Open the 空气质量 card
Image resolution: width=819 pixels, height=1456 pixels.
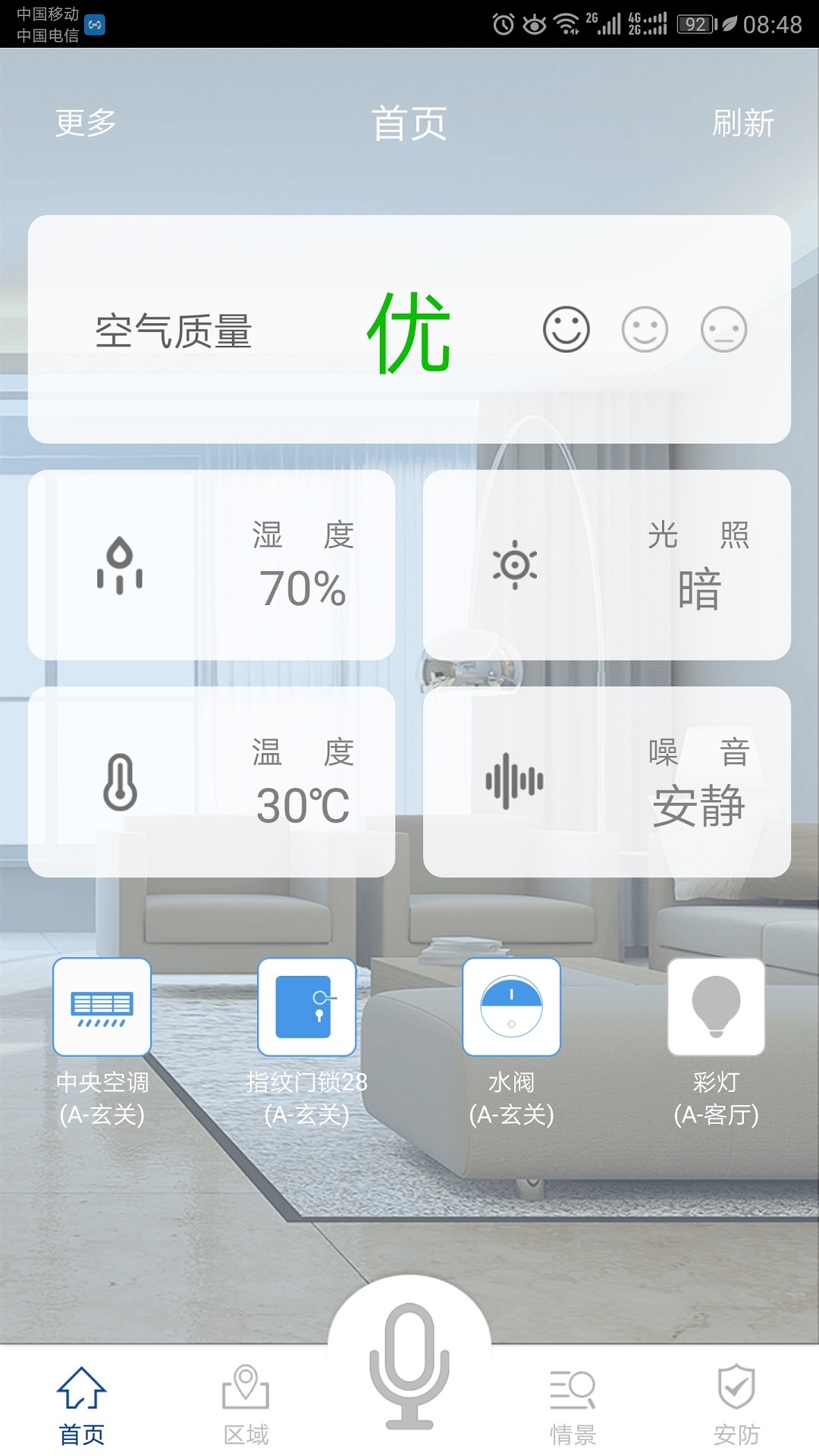point(409,330)
